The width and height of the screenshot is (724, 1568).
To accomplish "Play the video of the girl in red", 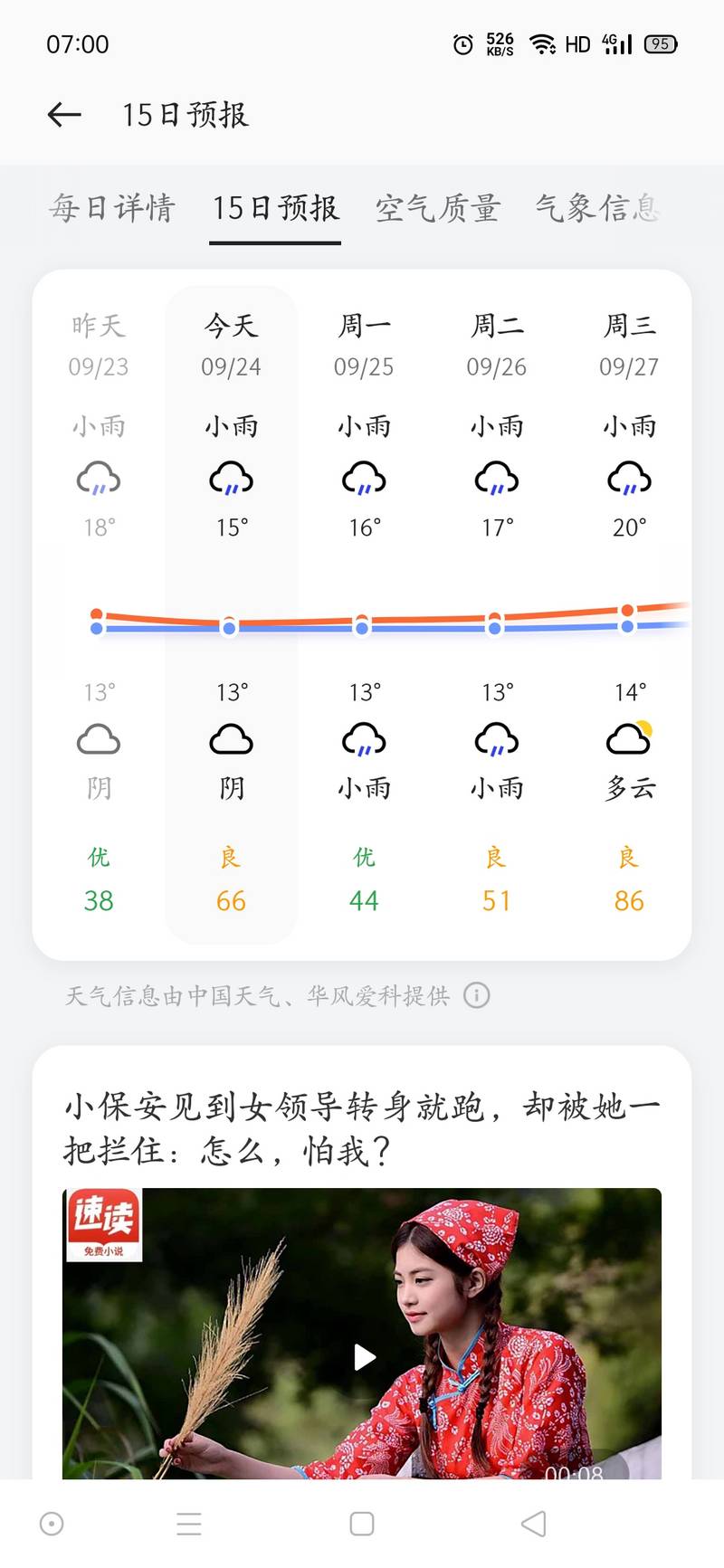I will (364, 1356).
